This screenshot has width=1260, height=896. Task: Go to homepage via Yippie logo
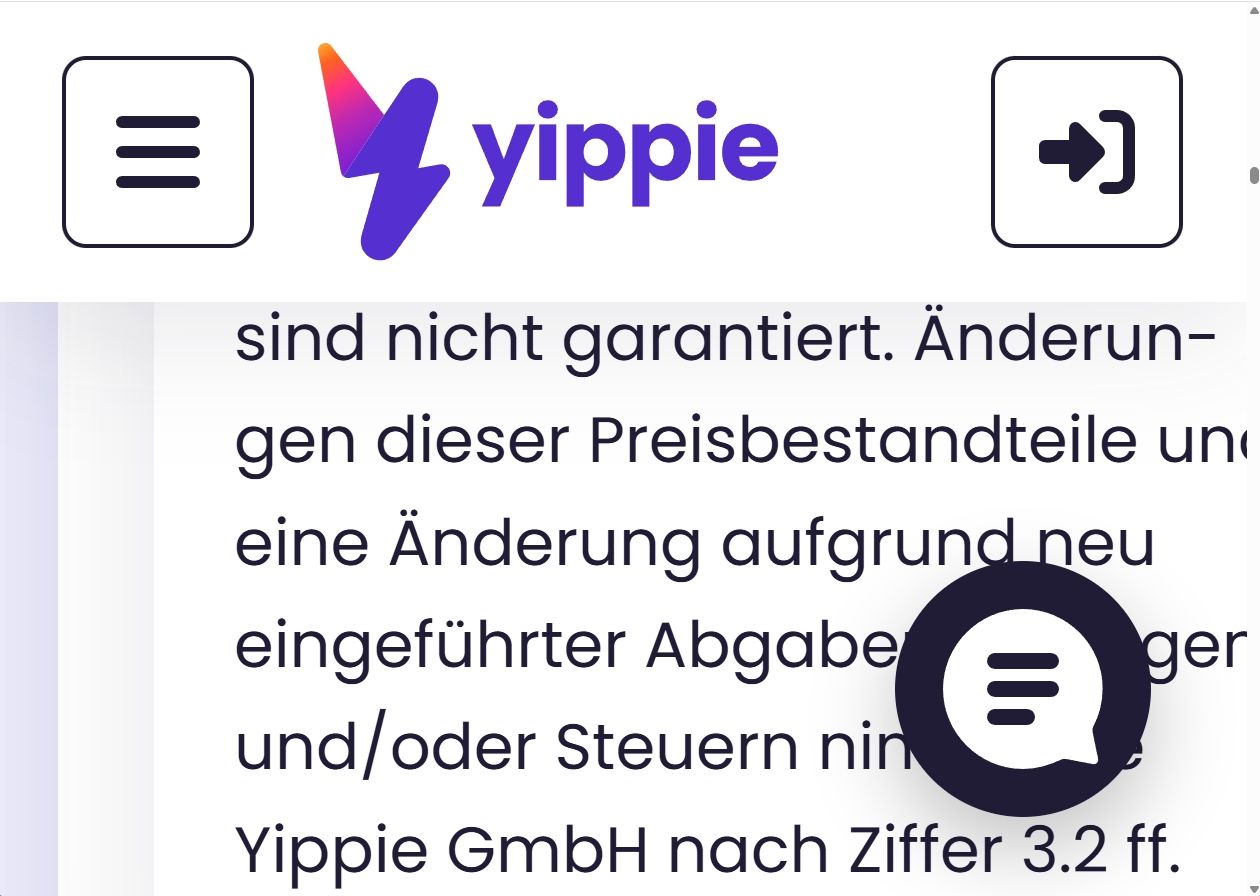(x=547, y=150)
